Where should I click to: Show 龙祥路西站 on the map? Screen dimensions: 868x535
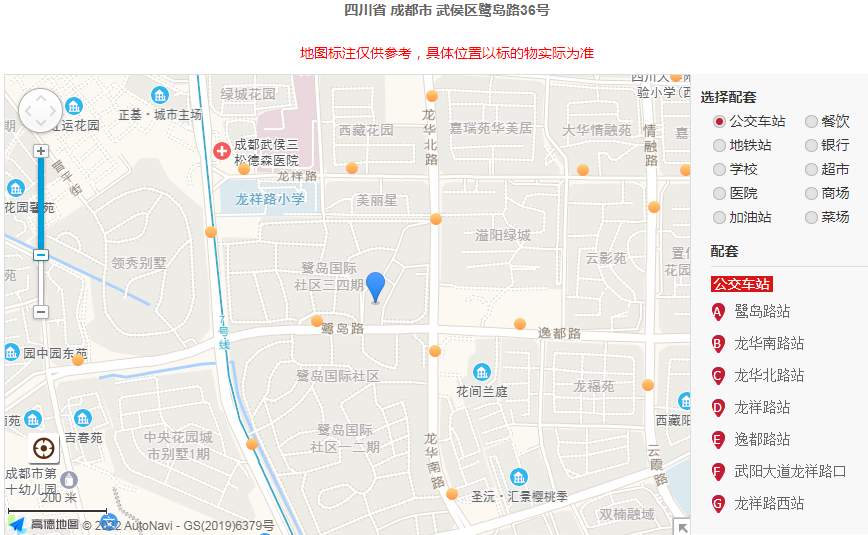(769, 504)
